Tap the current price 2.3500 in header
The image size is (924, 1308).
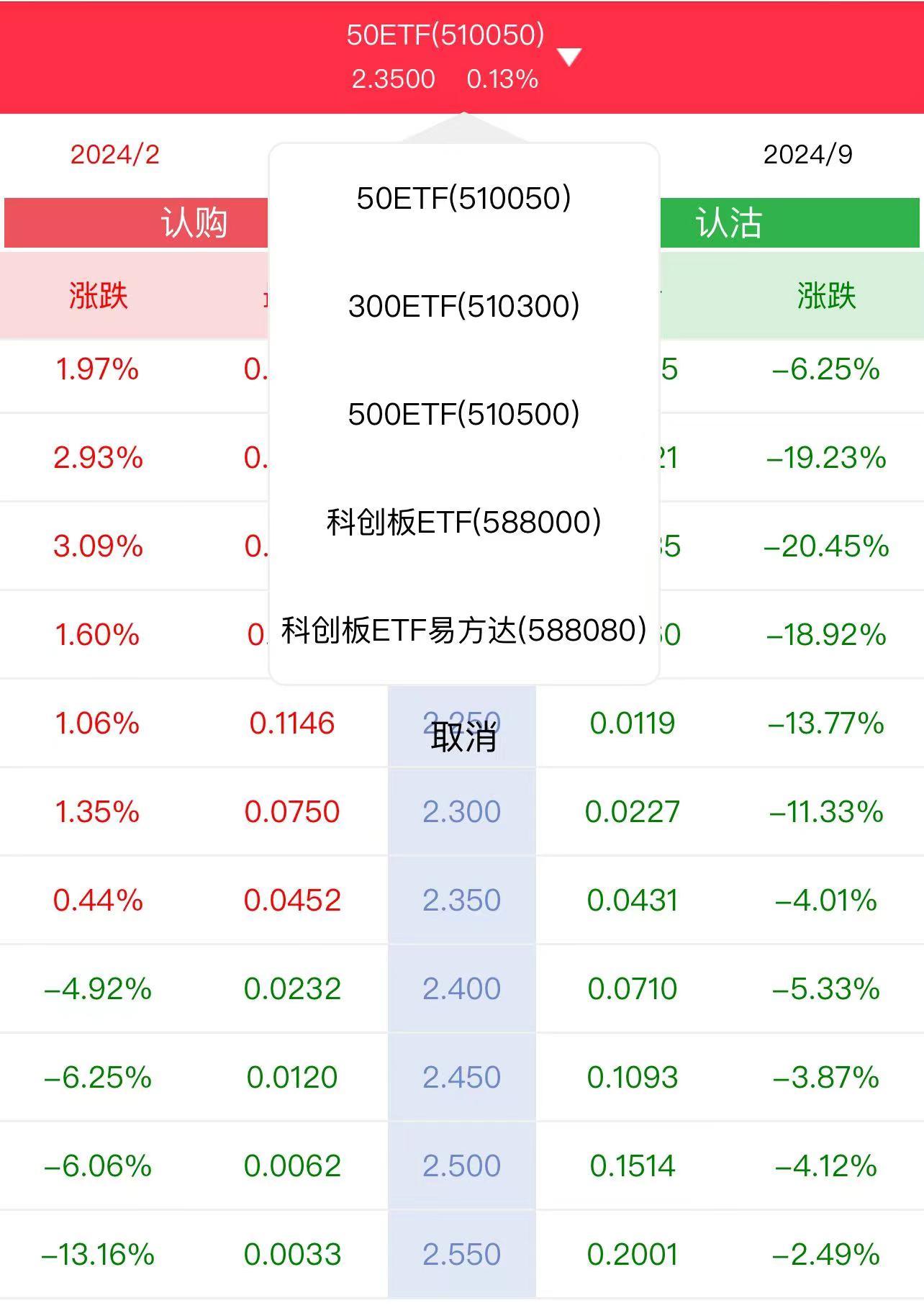pos(394,79)
